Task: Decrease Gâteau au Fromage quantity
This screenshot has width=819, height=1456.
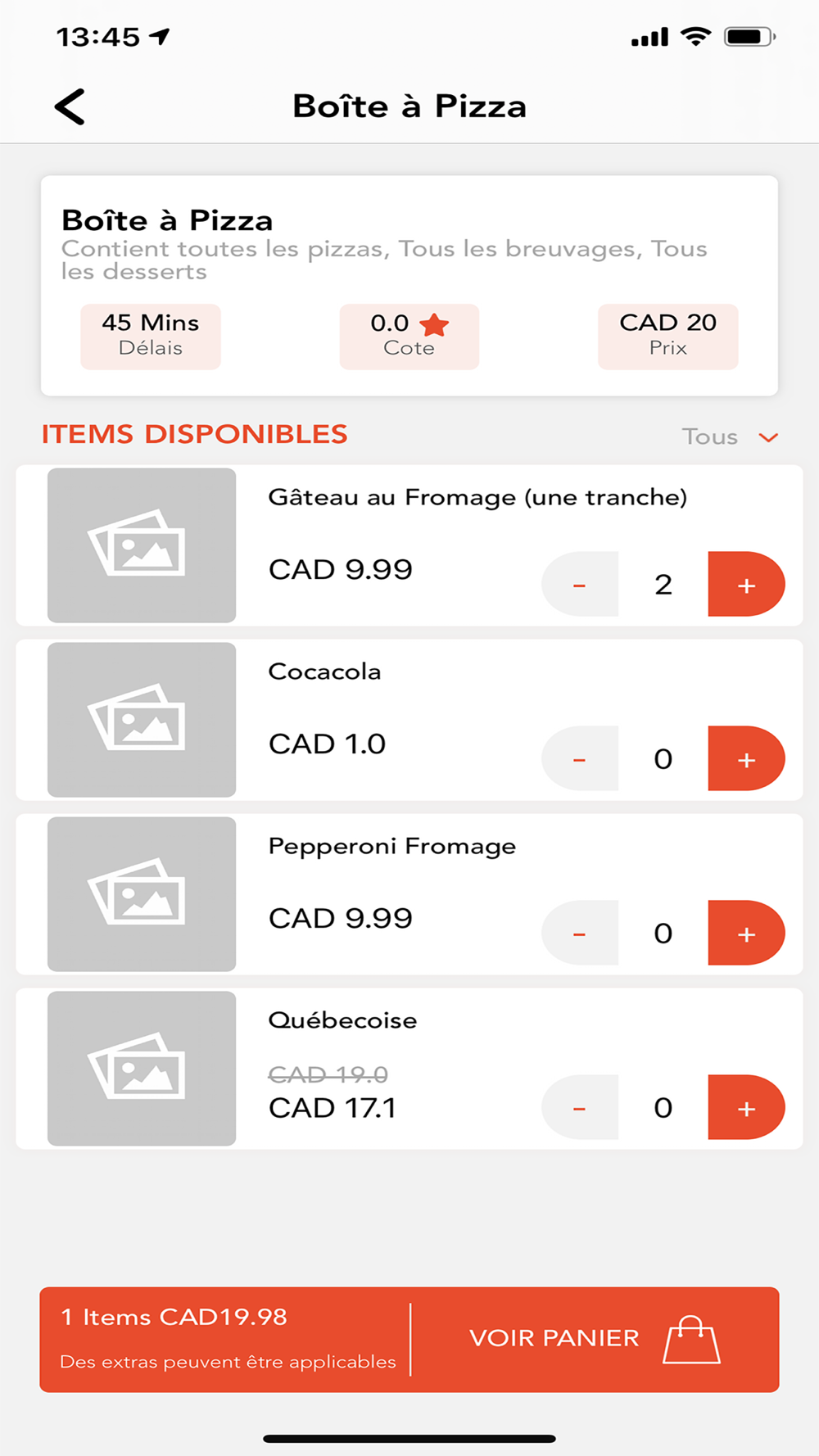Action: tap(580, 584)
